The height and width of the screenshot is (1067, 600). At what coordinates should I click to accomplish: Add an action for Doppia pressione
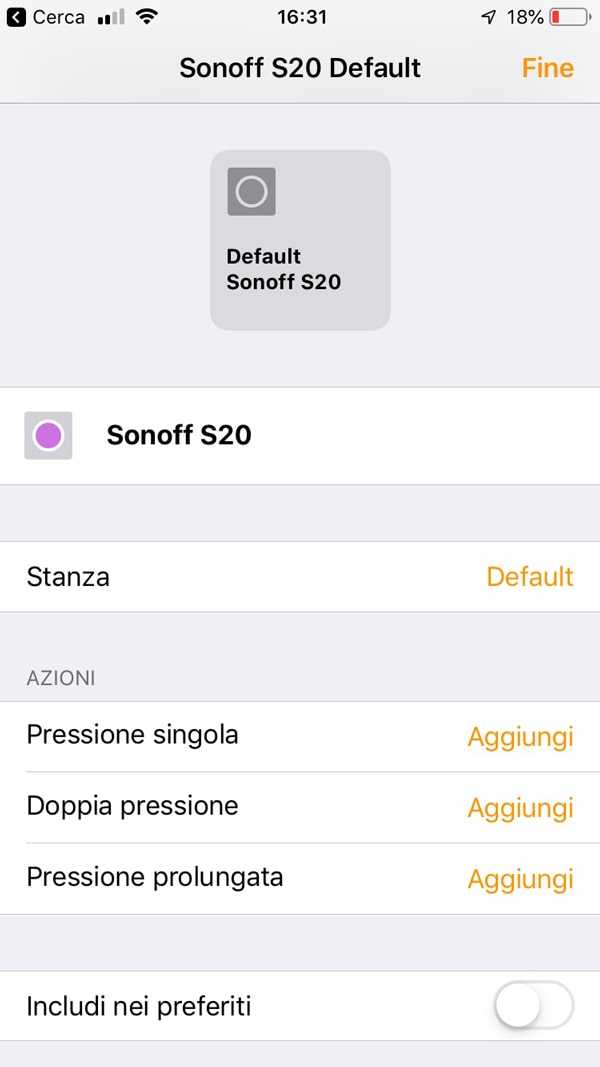pyautogui.click(x=520, y=808)
